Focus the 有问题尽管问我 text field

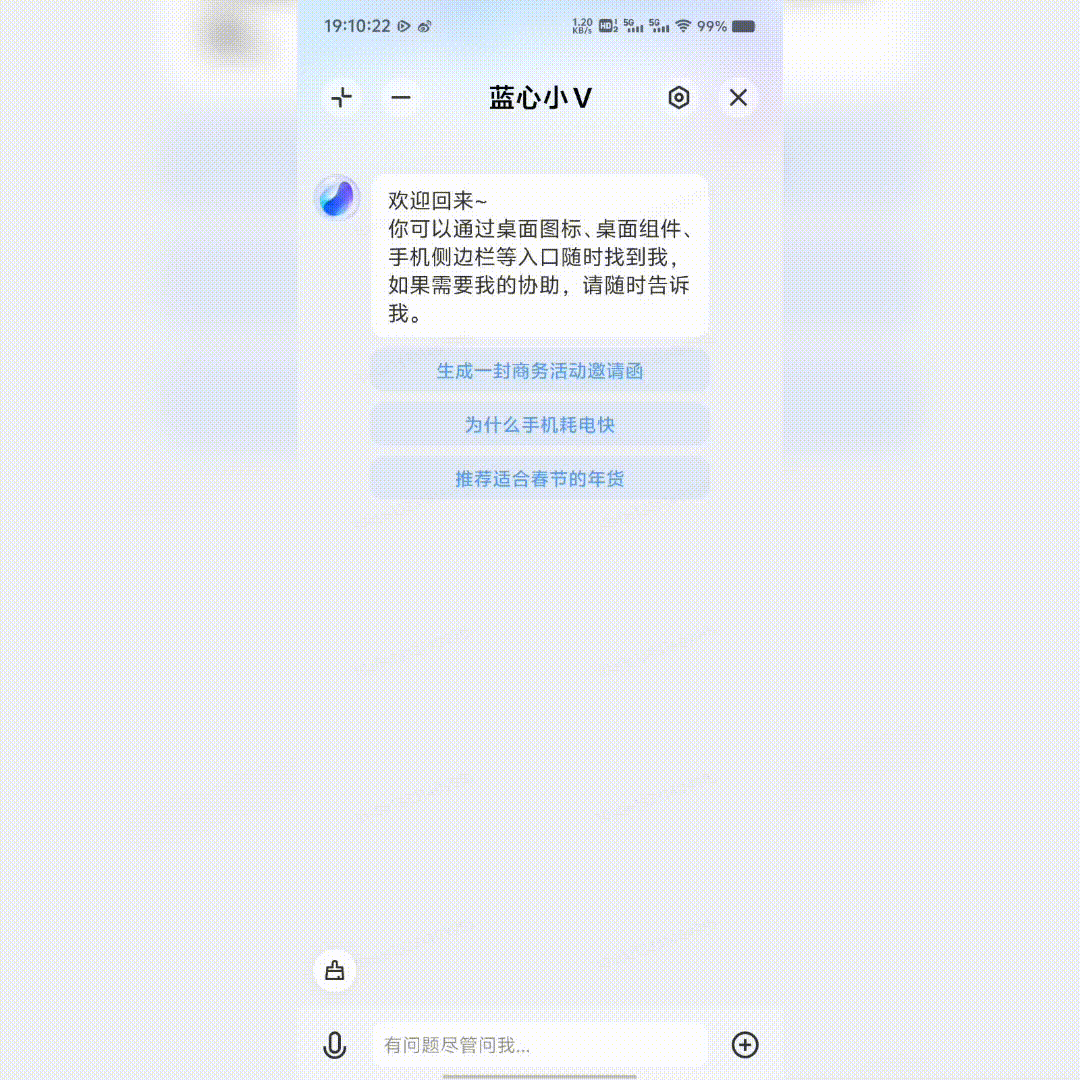(540, 1046)
